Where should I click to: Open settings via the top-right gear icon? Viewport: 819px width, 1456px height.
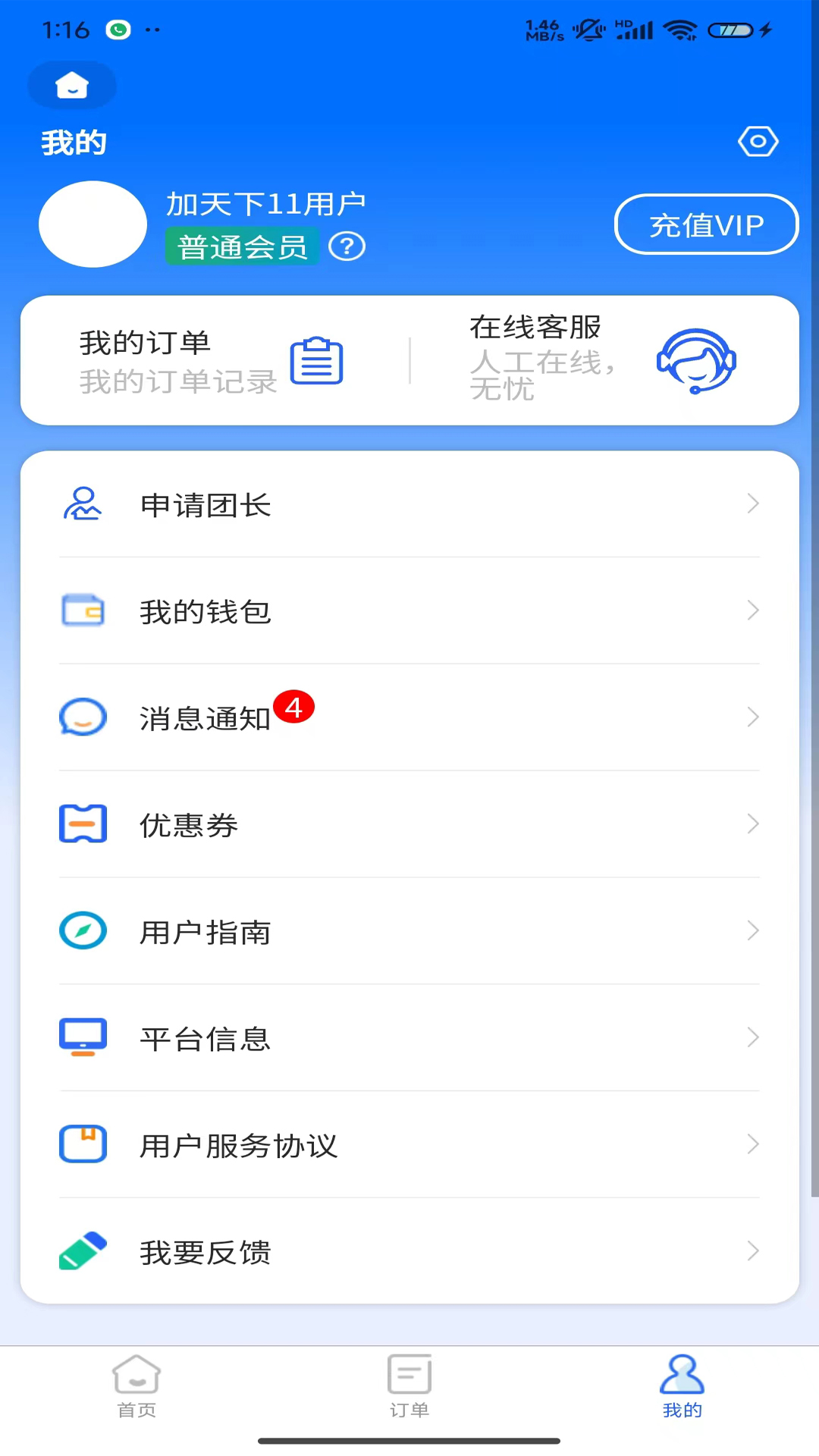[x=758, y=141]
